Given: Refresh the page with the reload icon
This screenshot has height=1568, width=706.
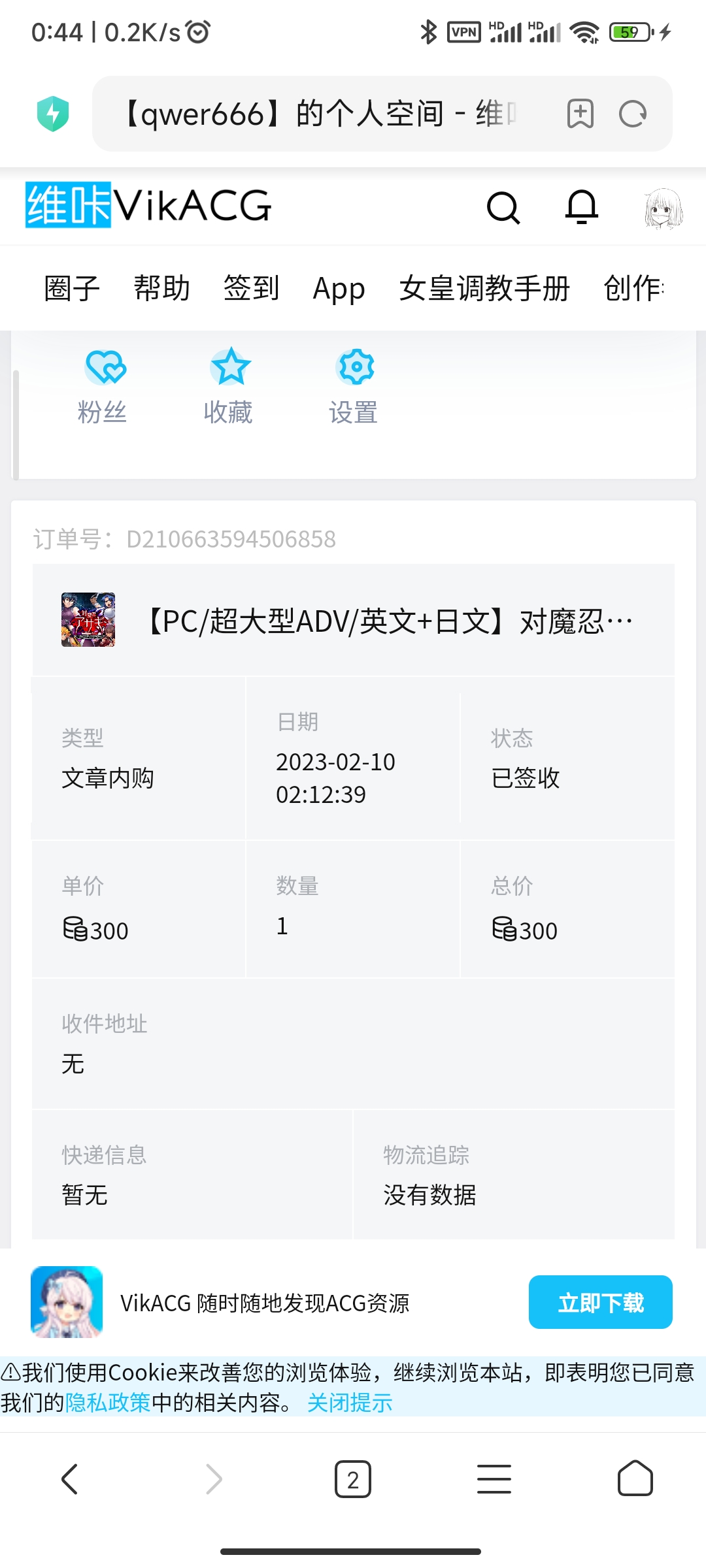Looking at the screenshot, I should click(633, 114).
